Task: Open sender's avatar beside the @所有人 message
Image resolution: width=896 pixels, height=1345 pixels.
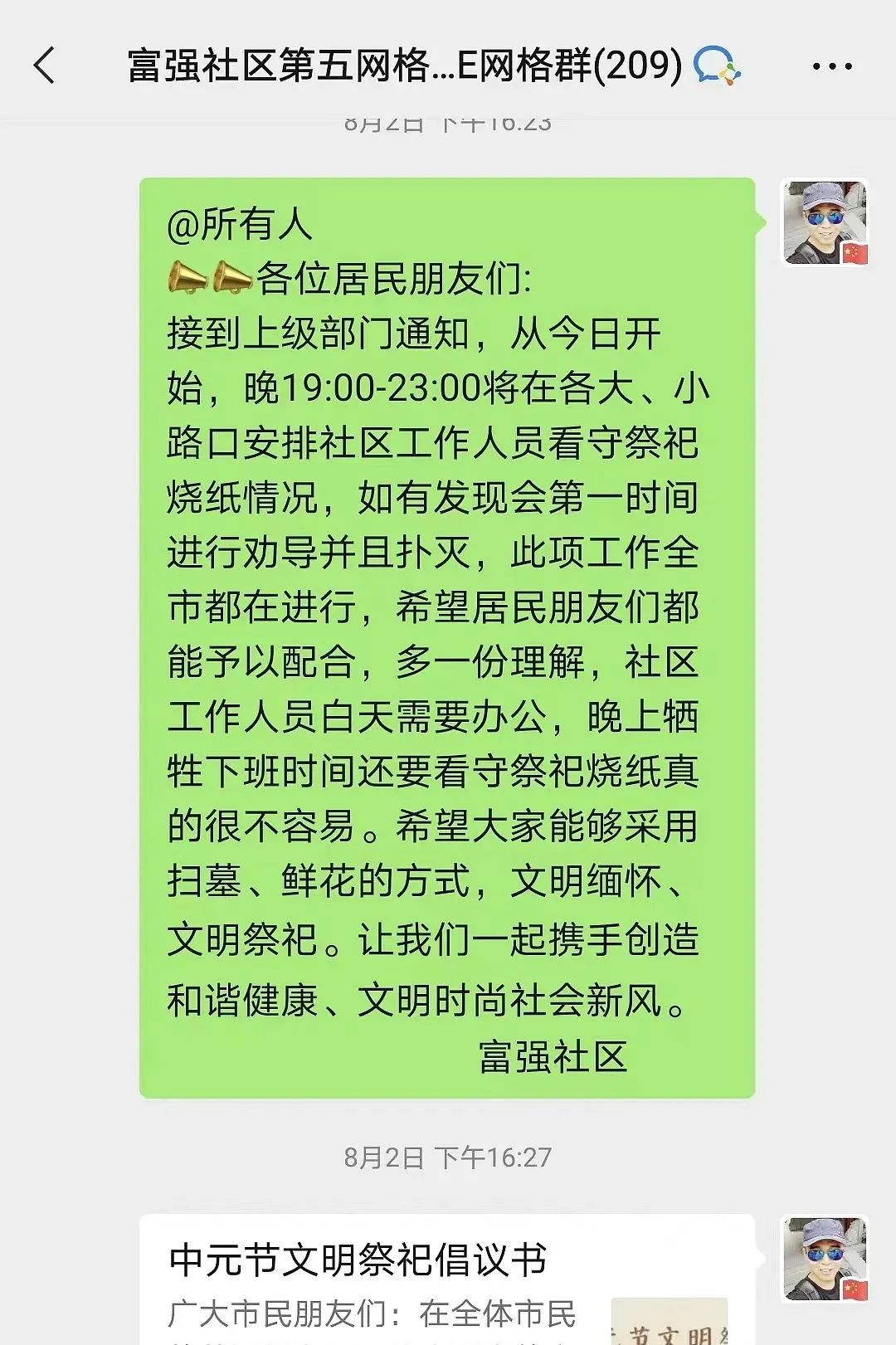Action: [825, 222]
